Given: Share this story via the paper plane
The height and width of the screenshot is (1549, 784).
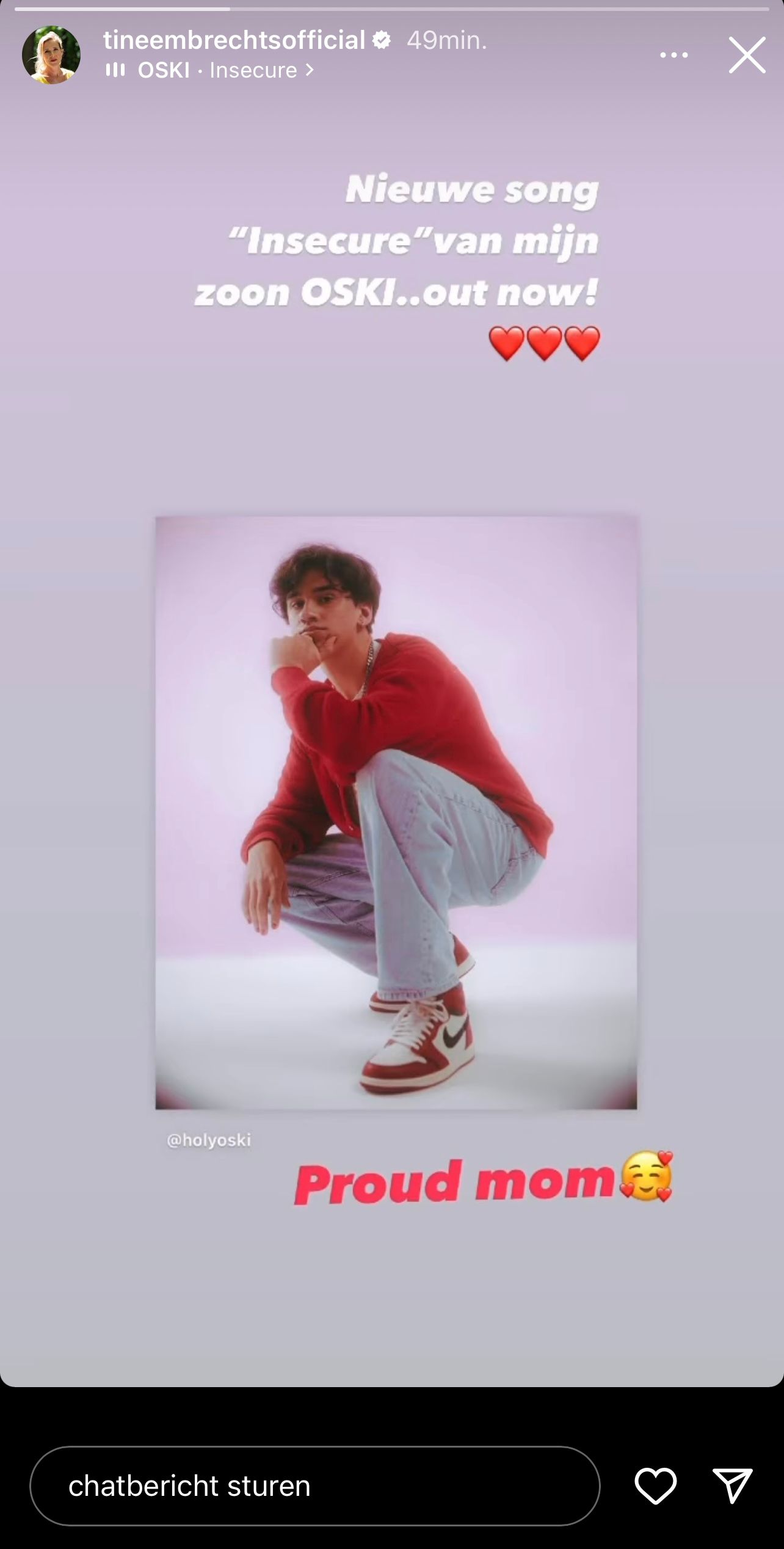Looking at the screenshot, I should (x=731, y=1485).
